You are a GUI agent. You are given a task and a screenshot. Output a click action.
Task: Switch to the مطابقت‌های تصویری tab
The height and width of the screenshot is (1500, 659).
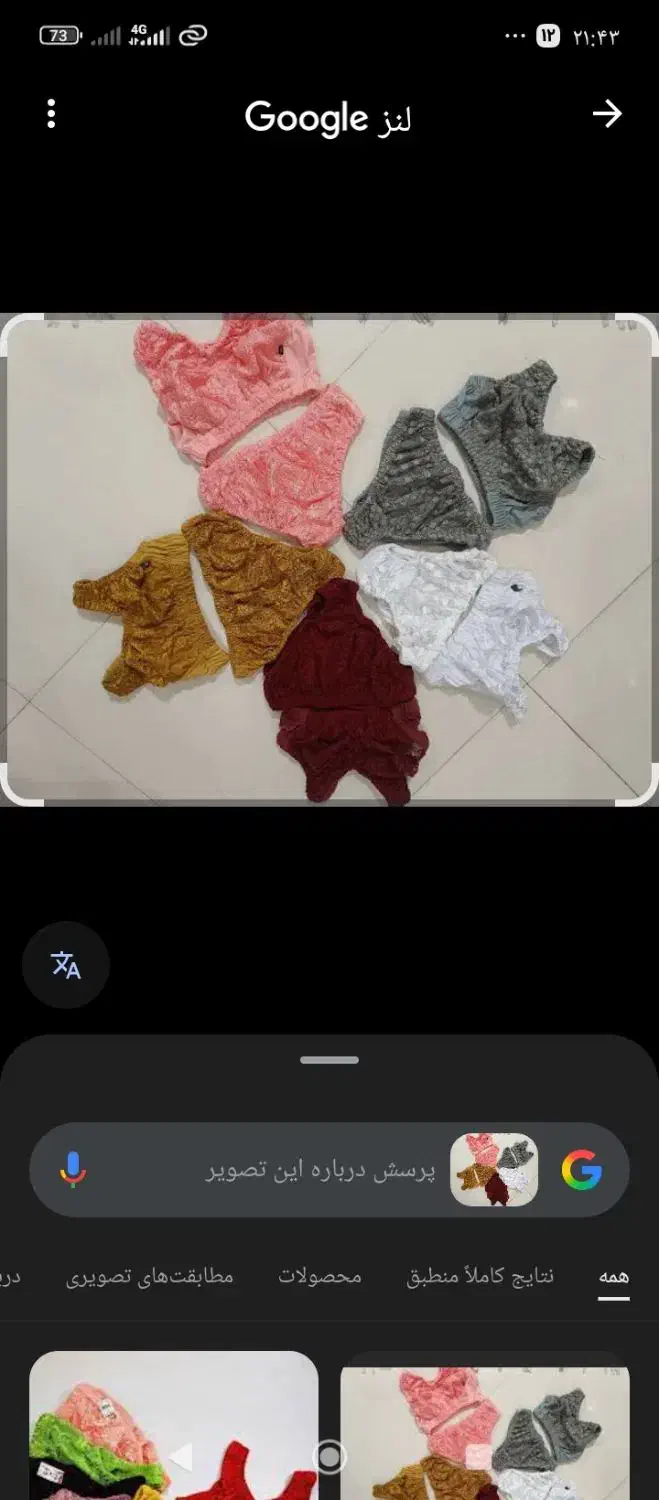pyautogui.click(x=150, y=1277)
